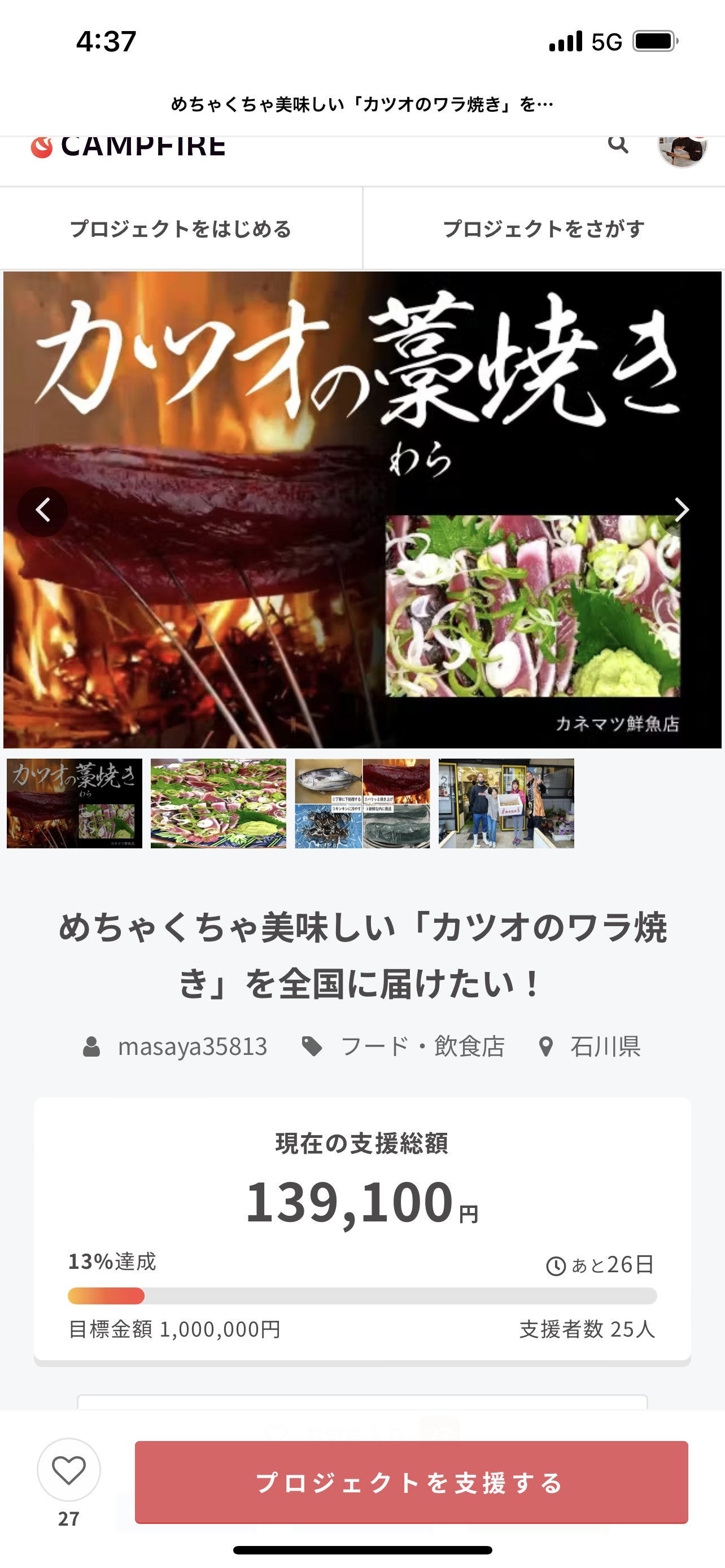View the storefront group photo thumbnail

click(x=506, y=803)
